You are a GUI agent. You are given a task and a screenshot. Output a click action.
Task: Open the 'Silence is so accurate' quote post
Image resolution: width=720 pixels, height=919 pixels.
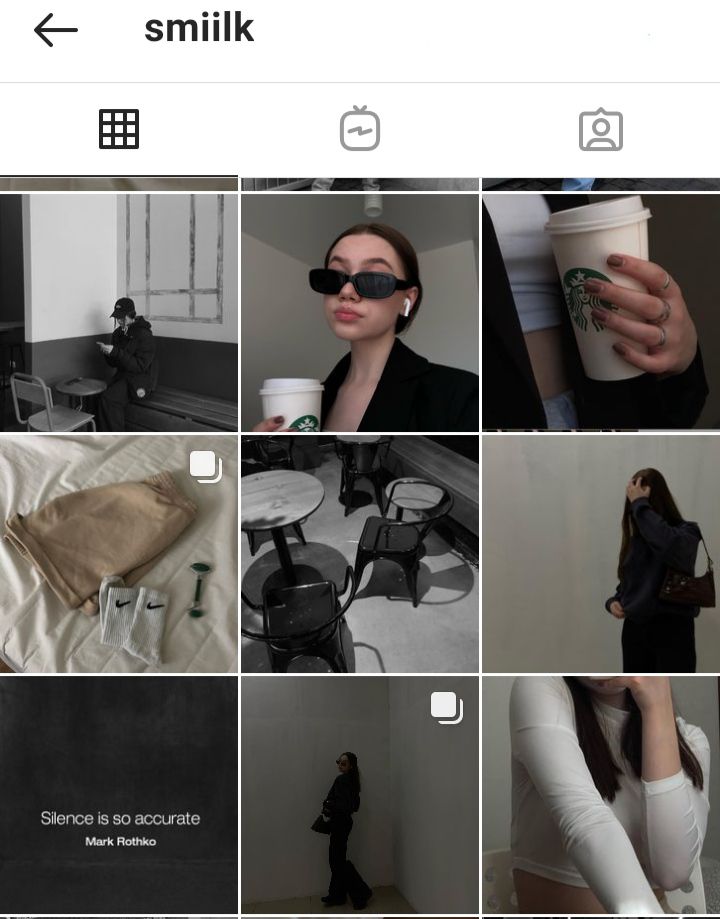(119, 795)
